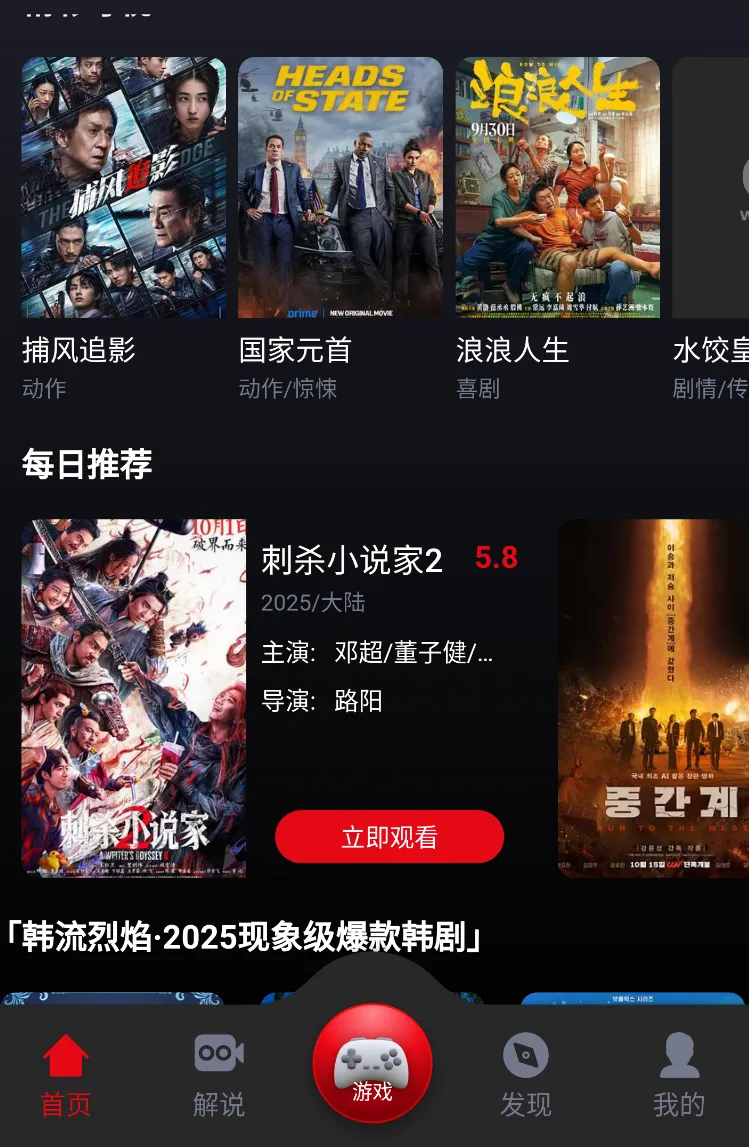The height and width of the screenshot is (1147, 749).
Task: Open the Korean movie poster in daily recommendations
Action: coord(654,698)
